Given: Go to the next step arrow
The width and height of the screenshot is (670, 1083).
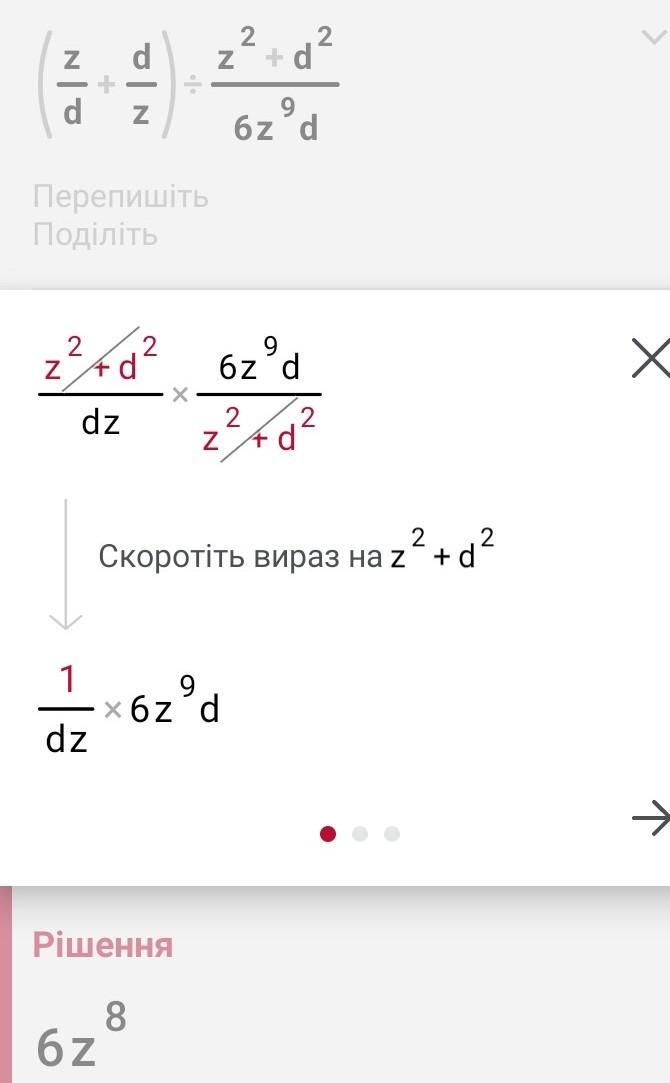Looking at the screenshot, I should coord(650,819).
